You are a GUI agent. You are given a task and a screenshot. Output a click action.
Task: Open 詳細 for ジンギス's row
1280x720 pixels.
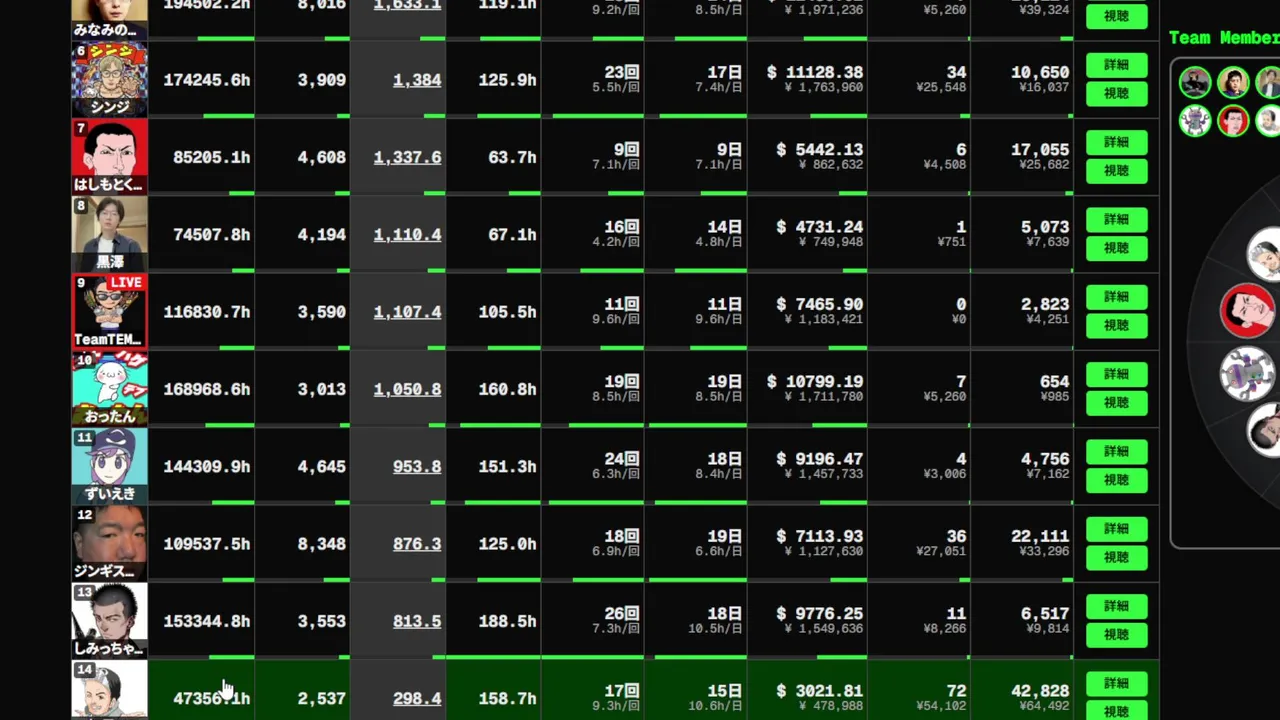[1116, 528]
